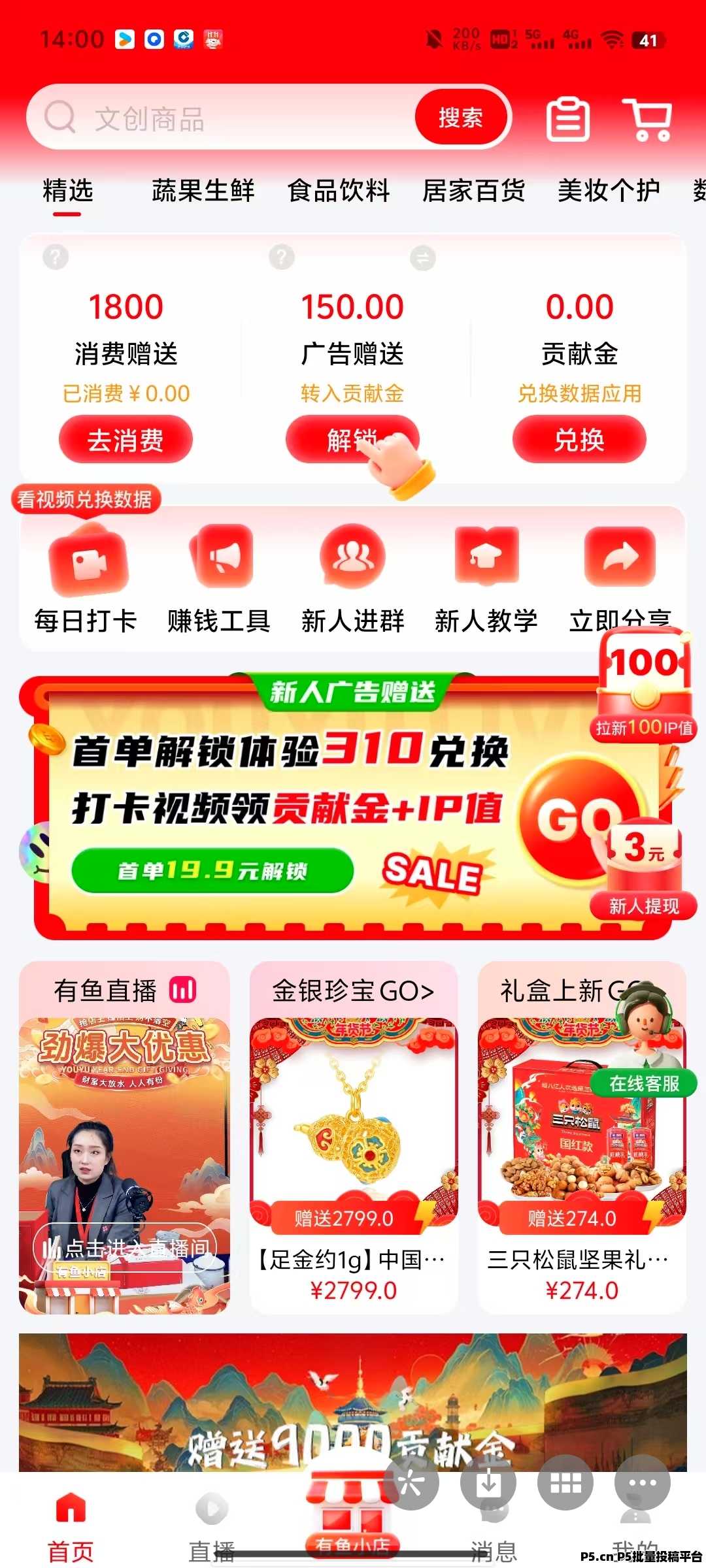Select the 美妆个护 category tab
The height and width of the screenshot is (1568, 706).
[x=609, y=191]
